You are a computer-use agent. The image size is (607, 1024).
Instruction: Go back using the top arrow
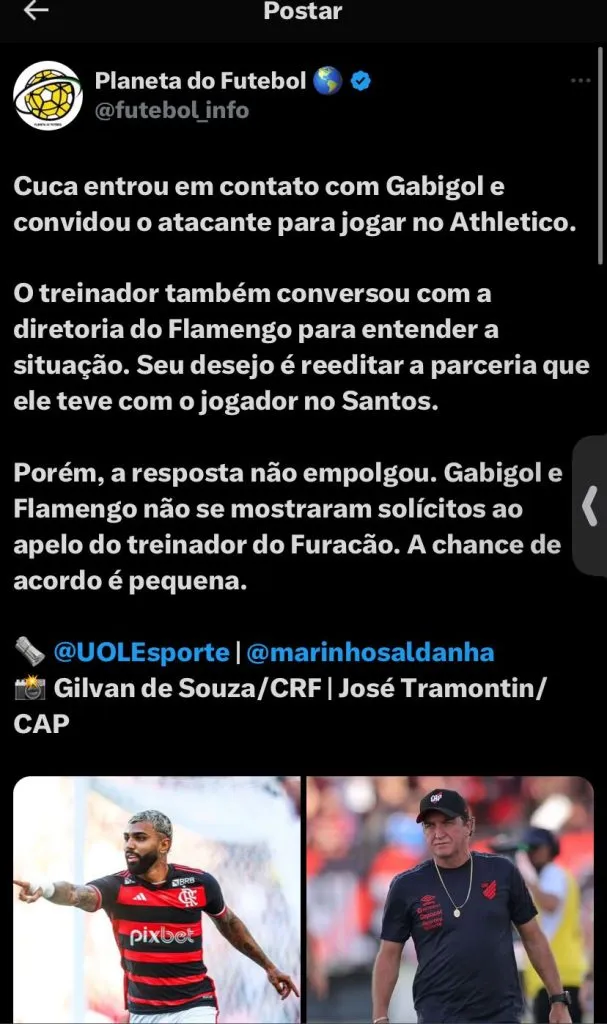click(36, 12)
